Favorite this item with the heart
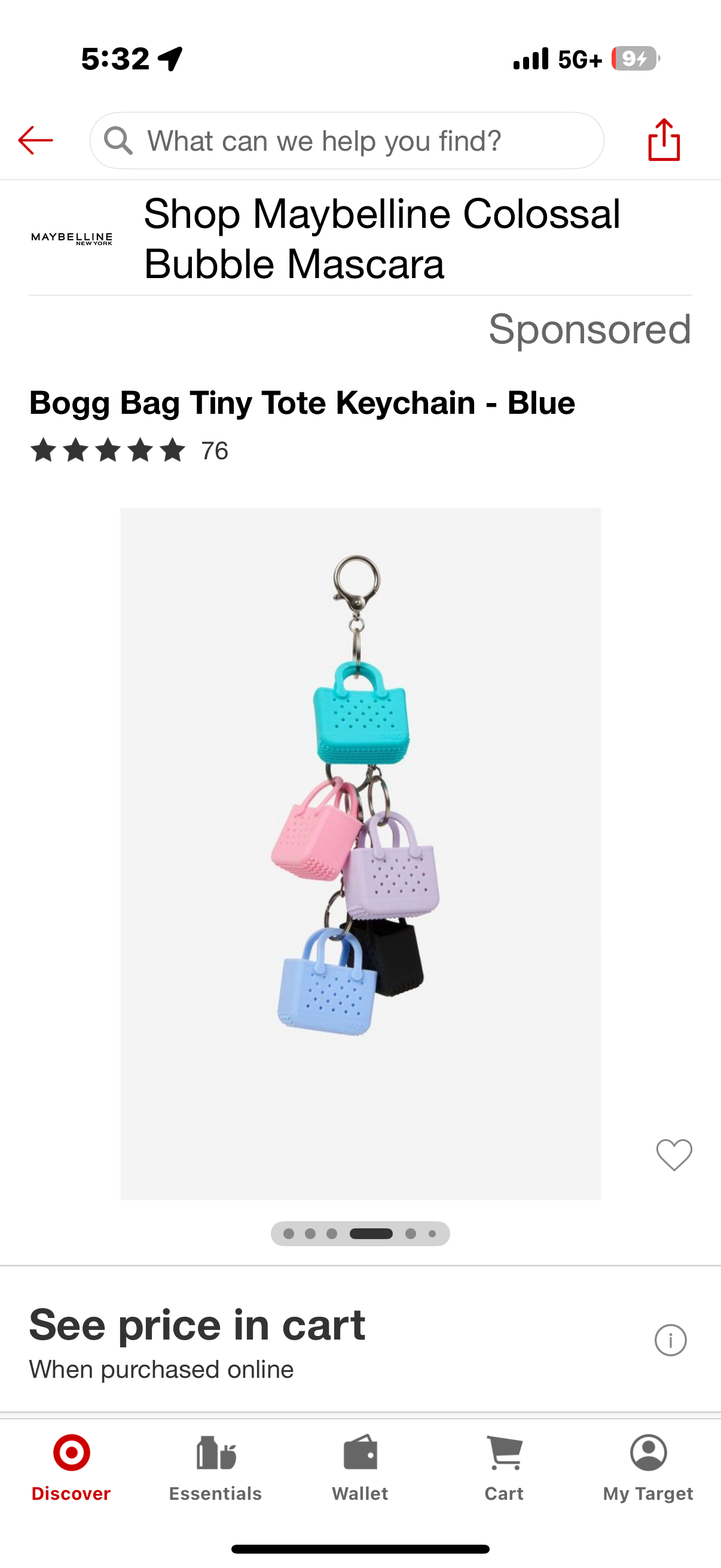721x1568 pixels. [674, 1154]
